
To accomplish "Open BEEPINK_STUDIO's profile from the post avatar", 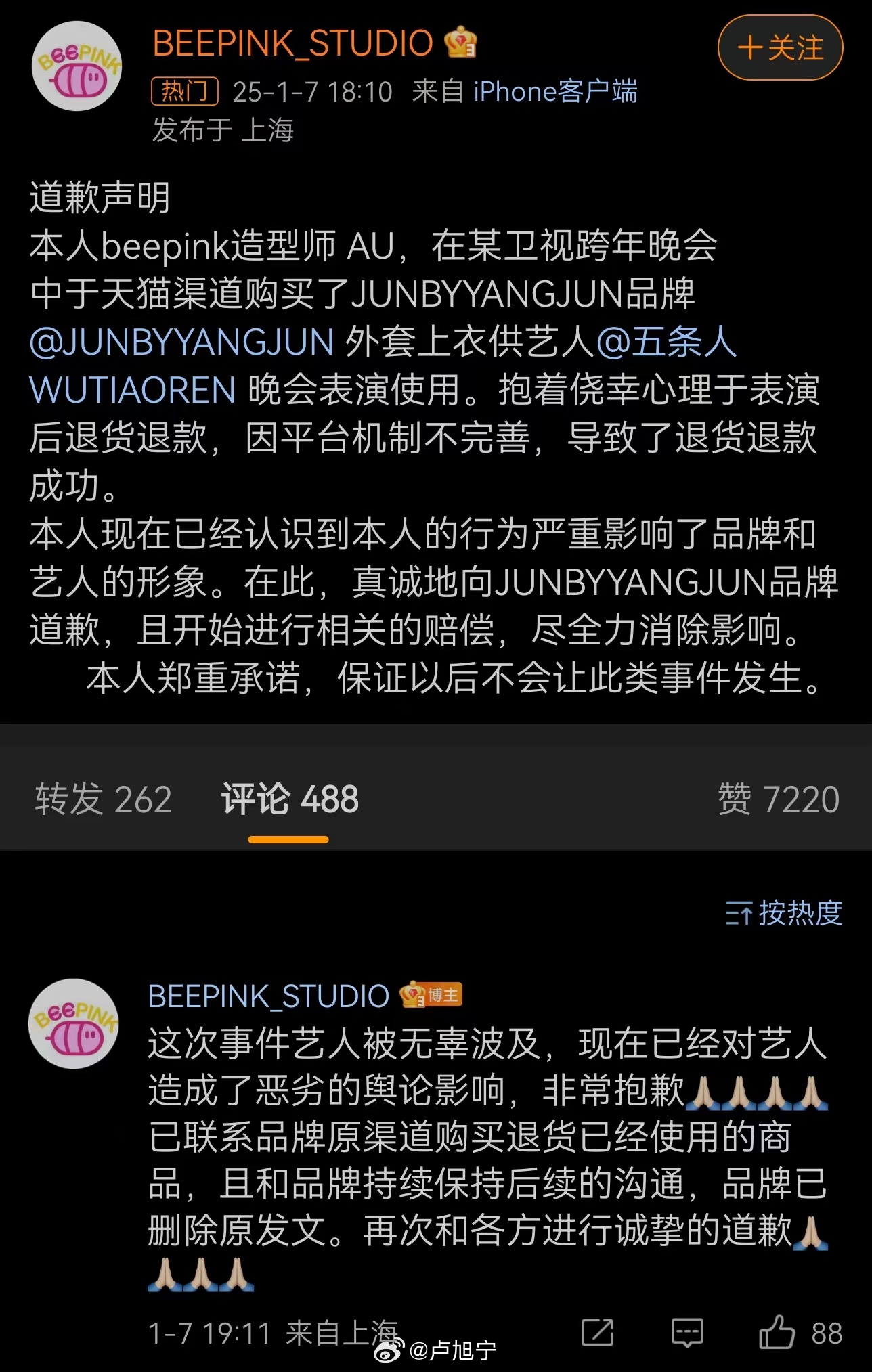I will pos(77,66).
